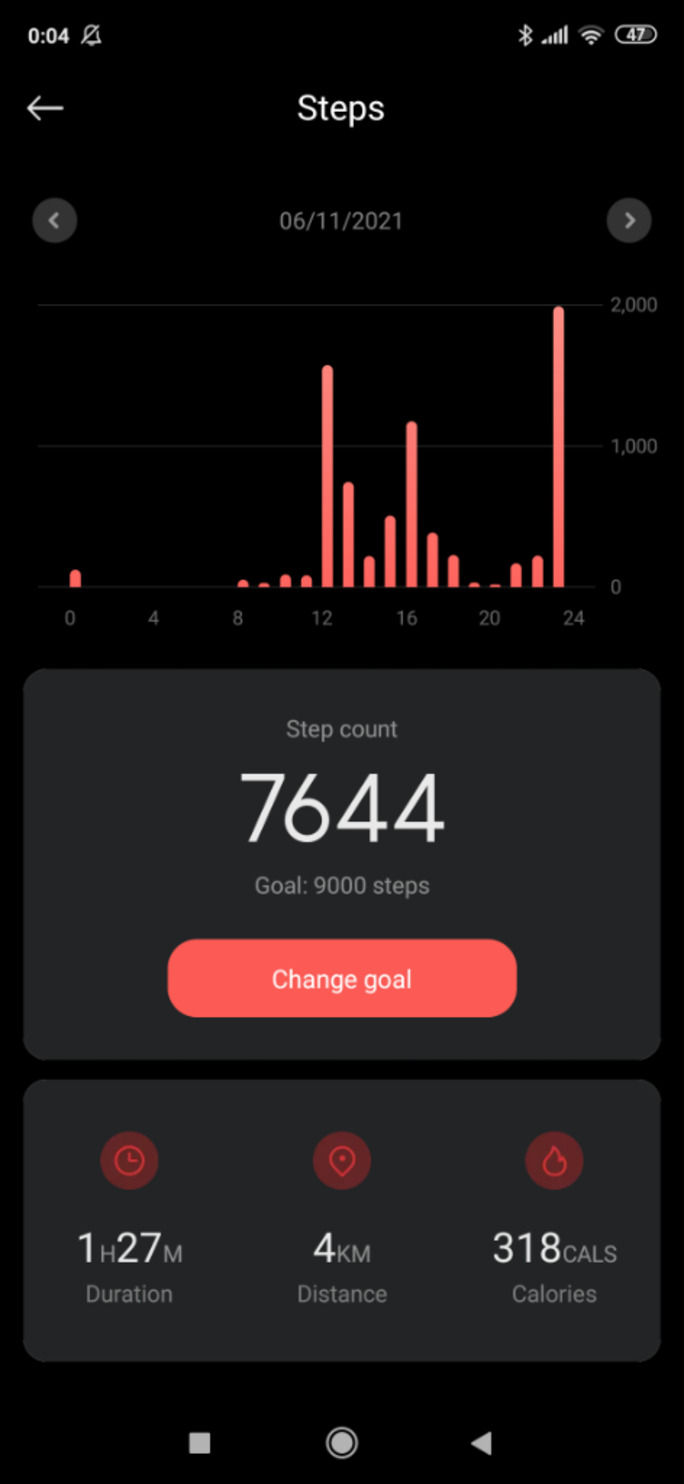Show the previous day's steps
This screenshot has width=684, height=1484.
pyautogui.click(x=55, y=221)
